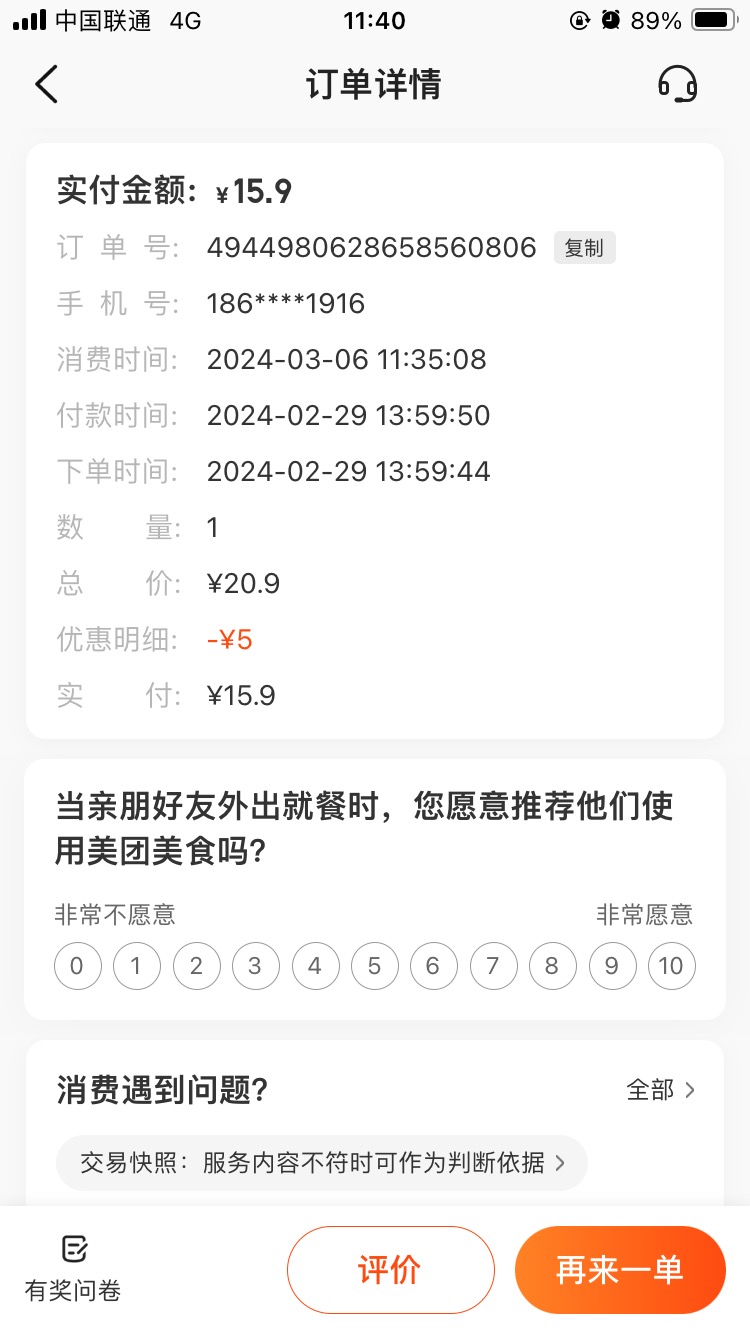Pick rating 10 非常愿意
This screenshot has height=1334, width=750.
coord(672,966)
